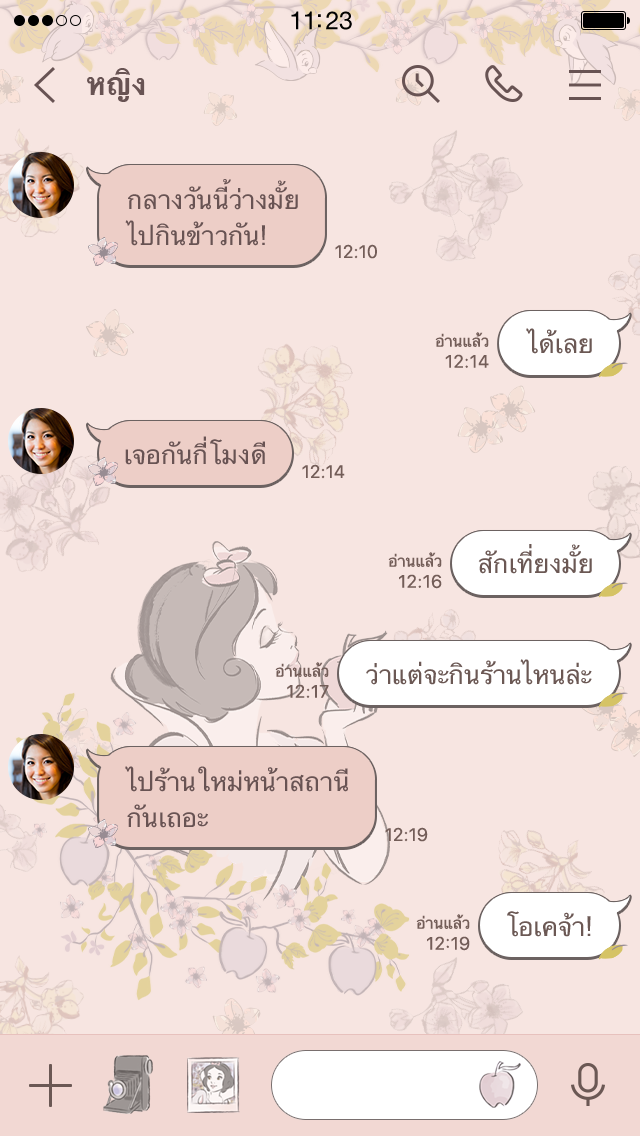Open the camera to take a photo
This screenshot has width=640, height=1136.
[128, 1085]
